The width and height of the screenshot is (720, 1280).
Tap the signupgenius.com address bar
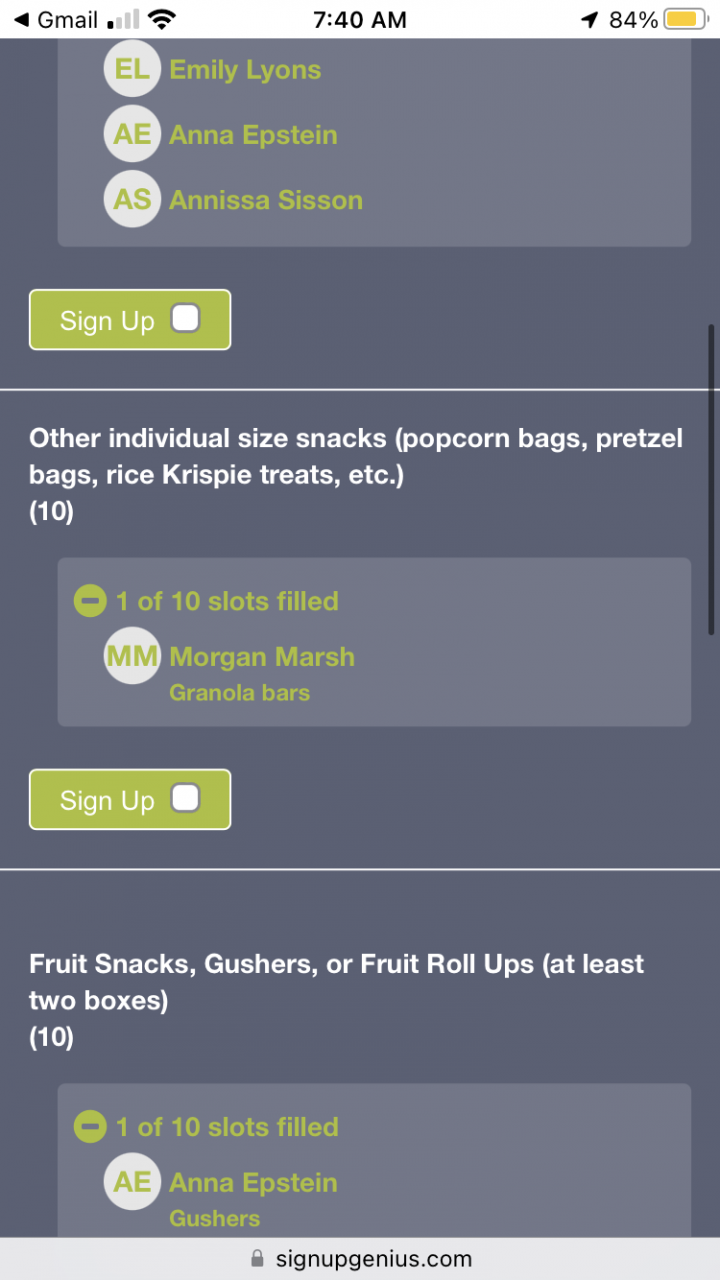[360, 1258]
